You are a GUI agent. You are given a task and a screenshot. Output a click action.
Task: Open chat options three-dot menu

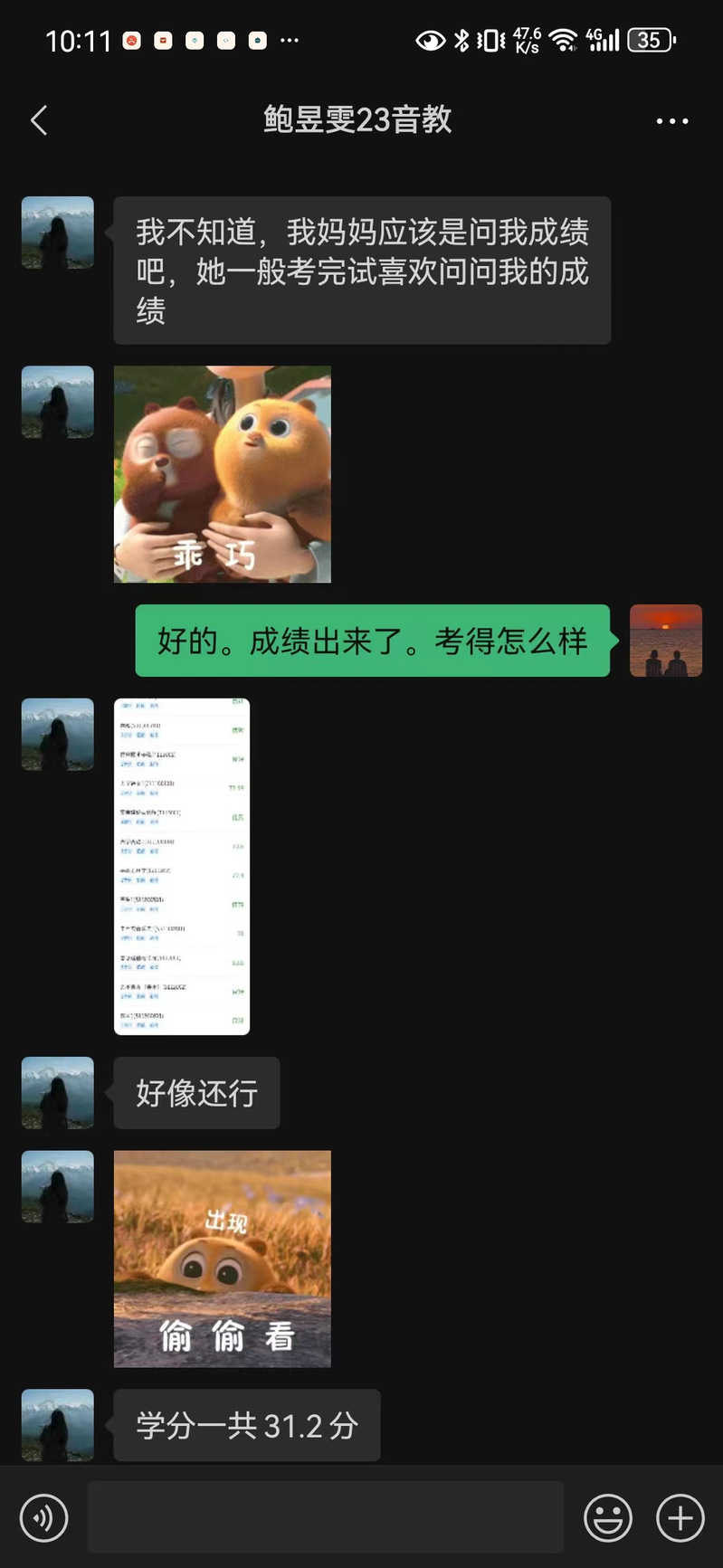tap(671, 121)
